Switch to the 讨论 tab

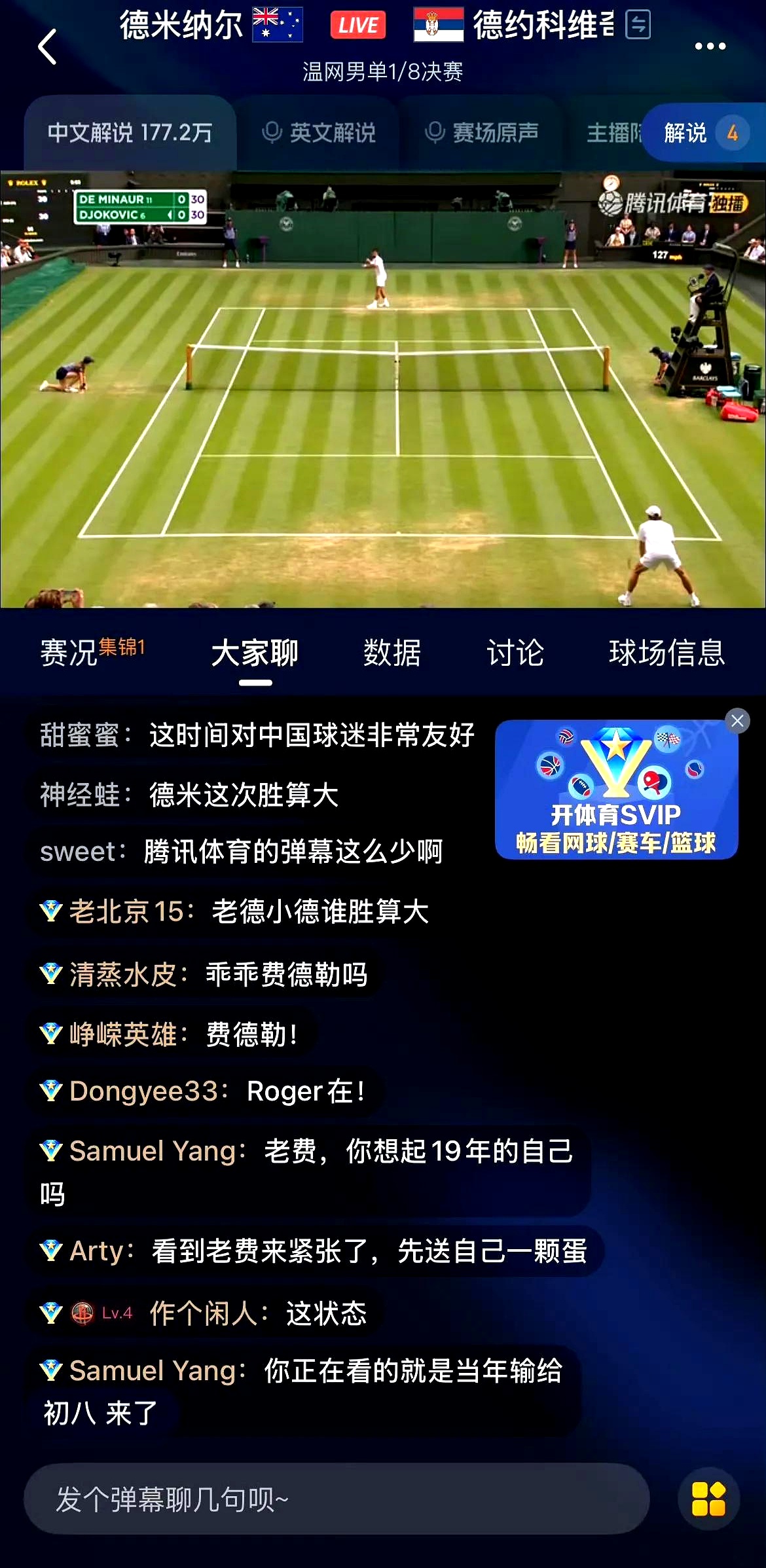click(515, 652)
